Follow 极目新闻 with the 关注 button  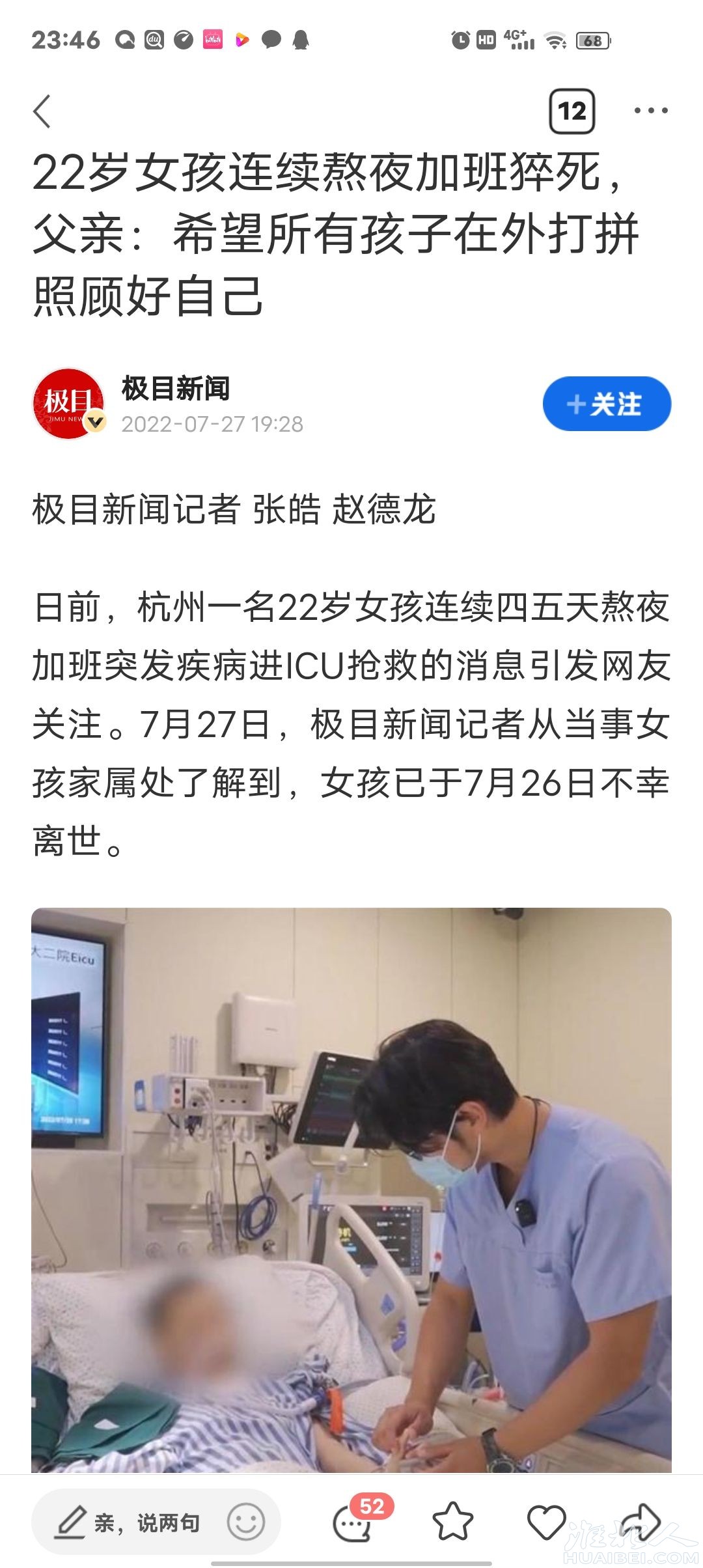tap(607, 404)
